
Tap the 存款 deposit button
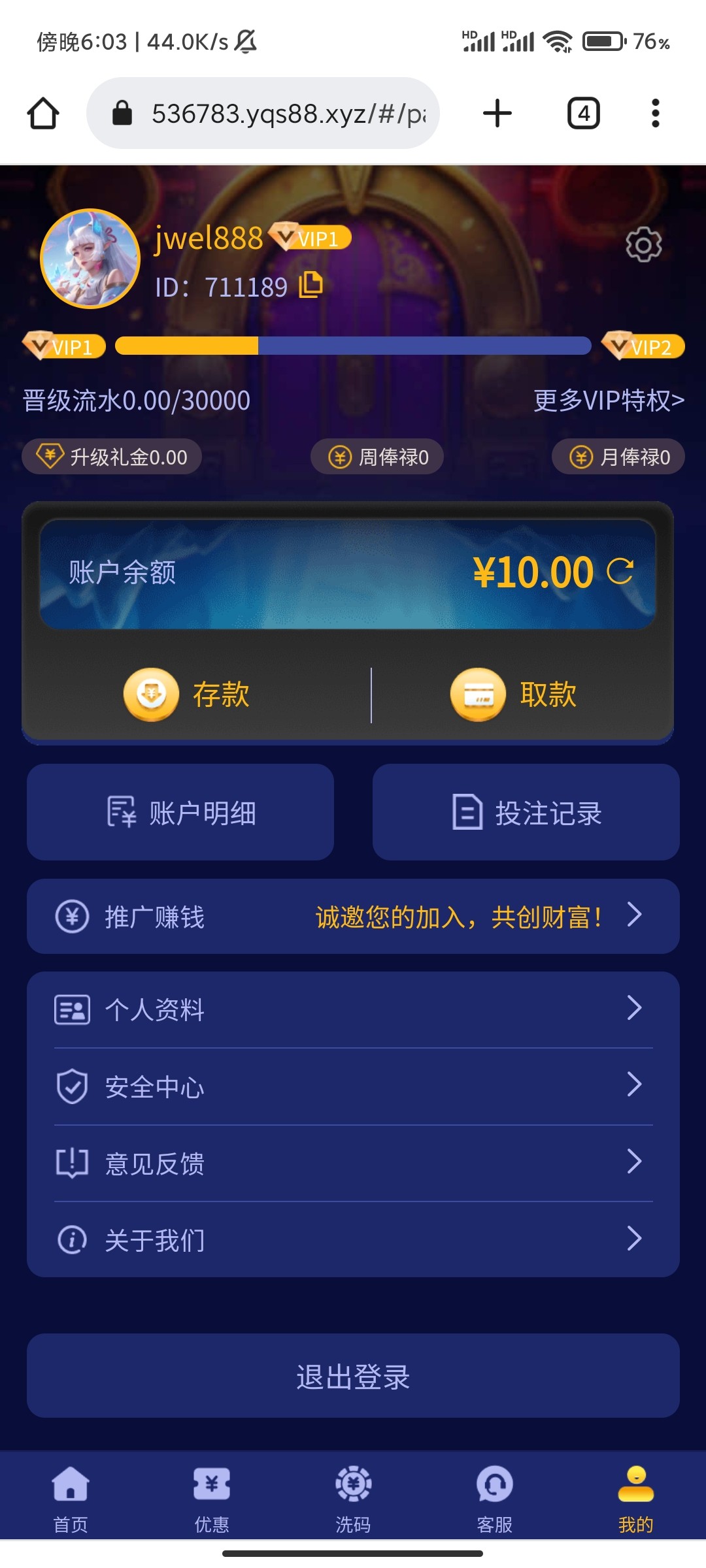point(187,694)
